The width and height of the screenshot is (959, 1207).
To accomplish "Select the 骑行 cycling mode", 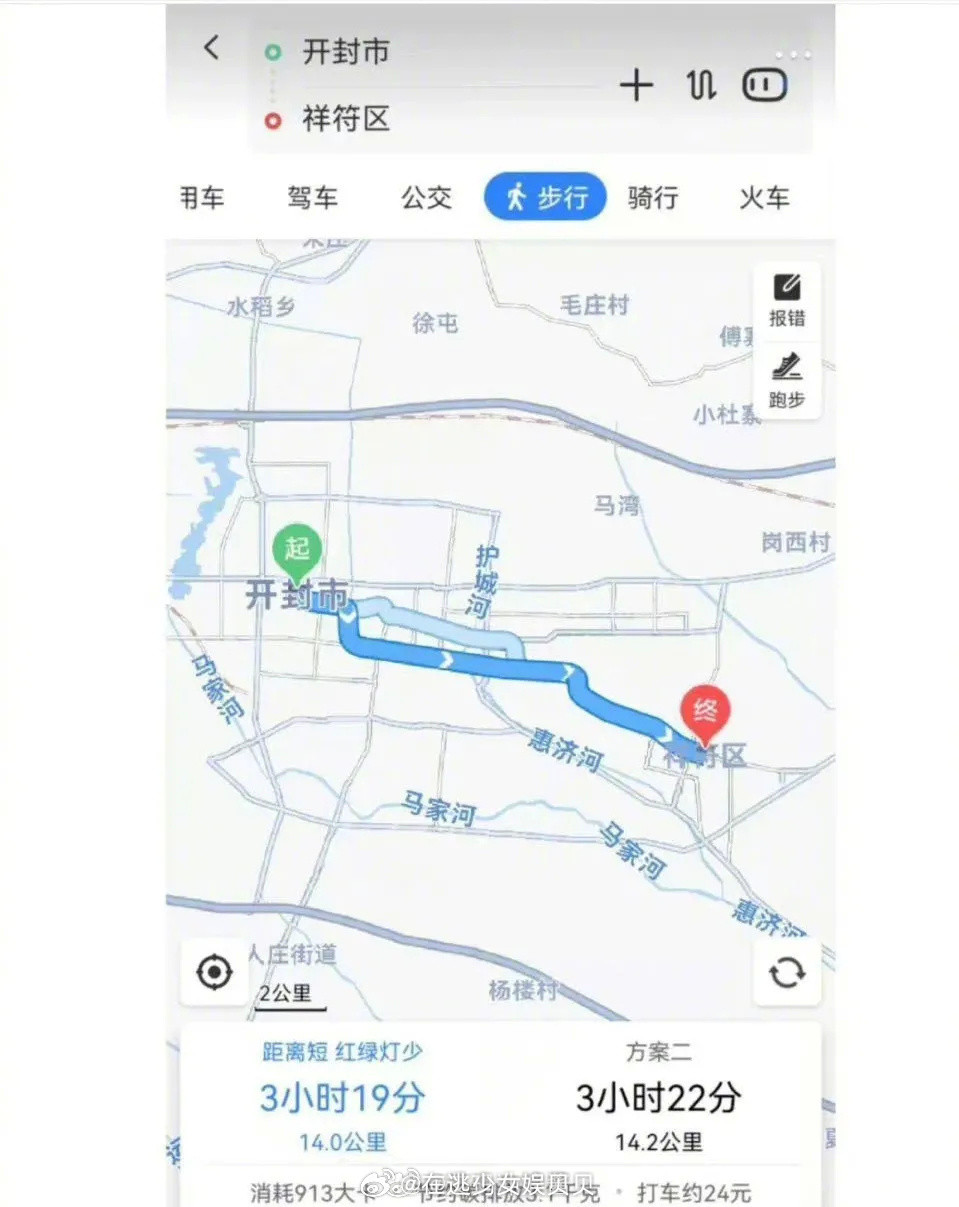I will tap(652, 198).
